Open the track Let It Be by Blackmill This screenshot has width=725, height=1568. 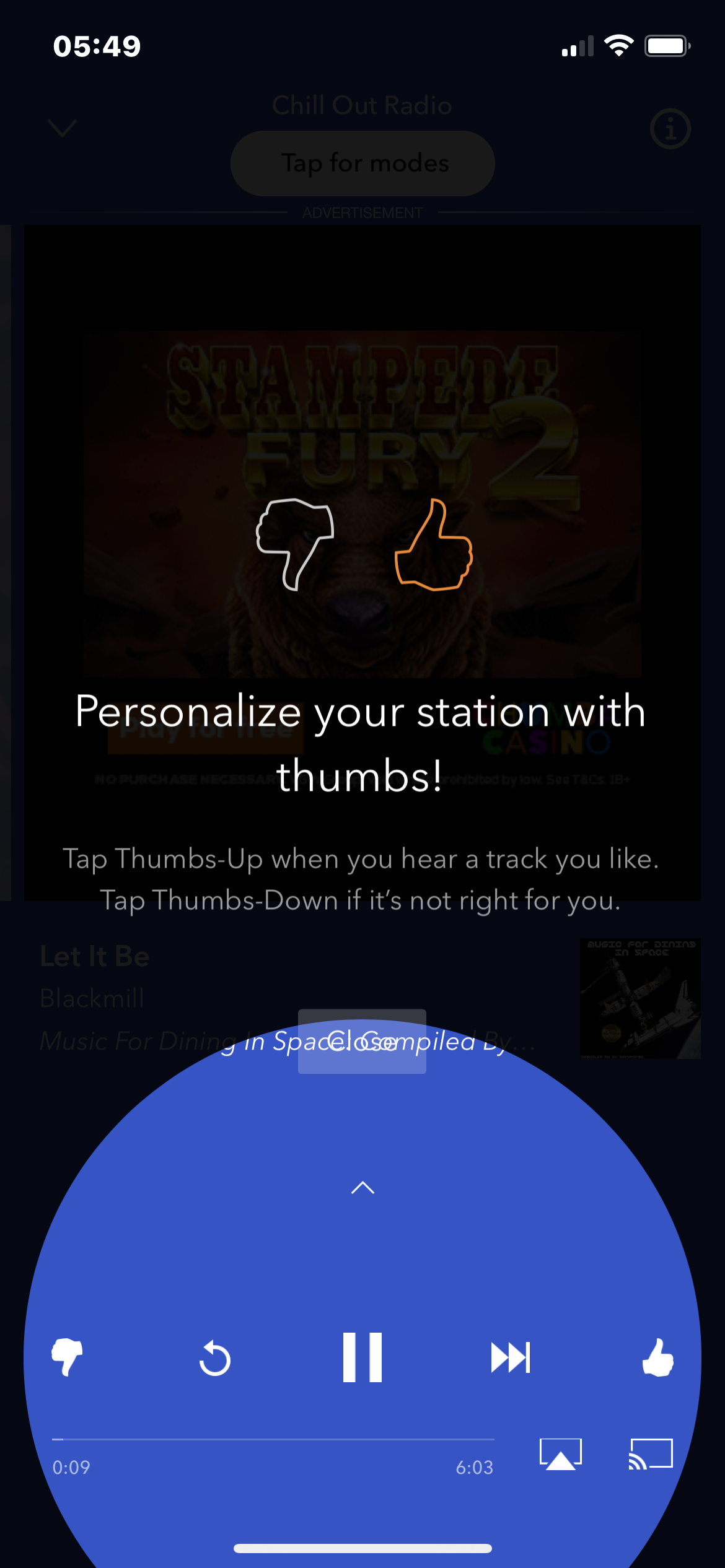94,956
